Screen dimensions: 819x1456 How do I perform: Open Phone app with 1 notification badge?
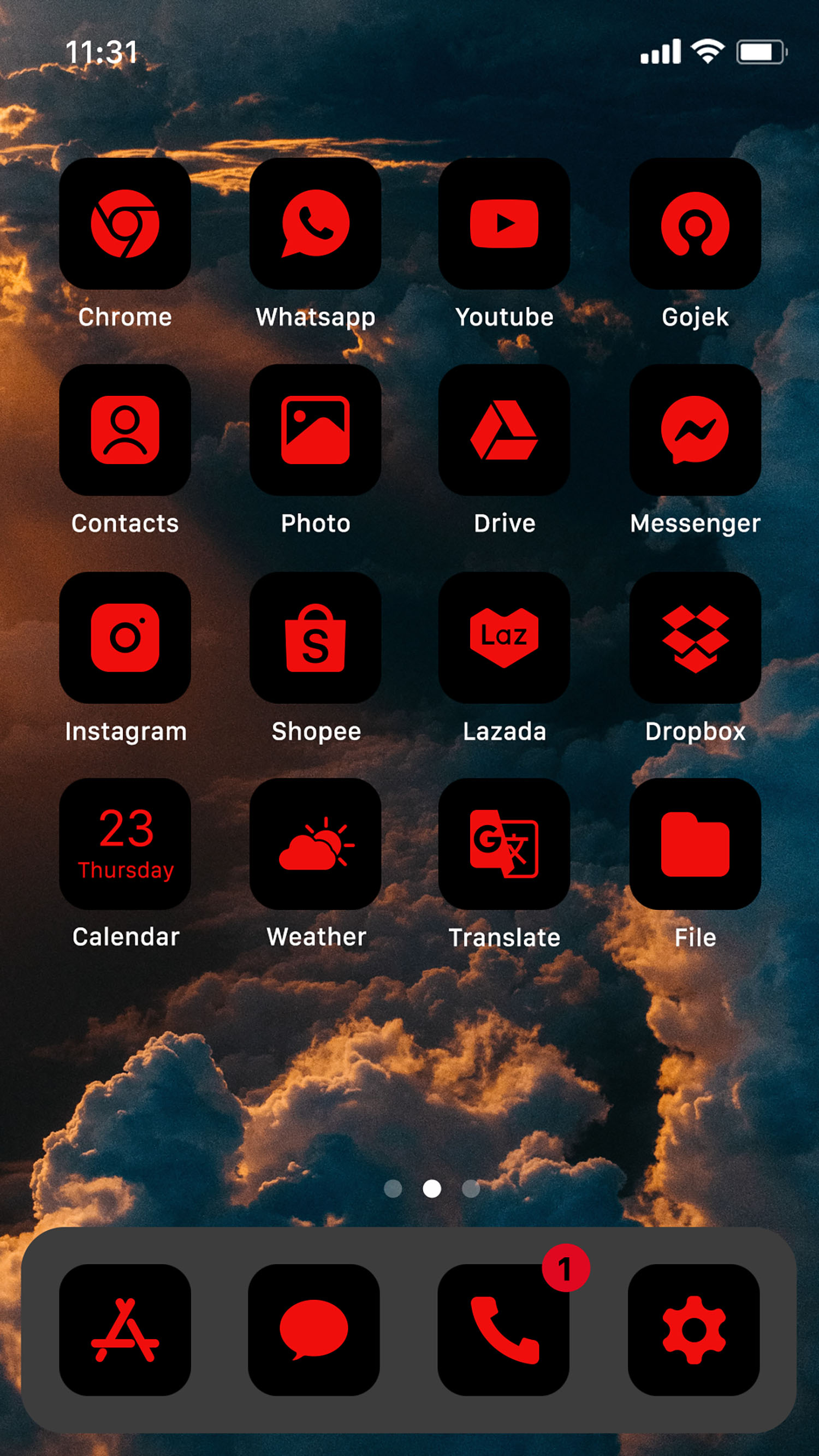[x=504, y=1329]
